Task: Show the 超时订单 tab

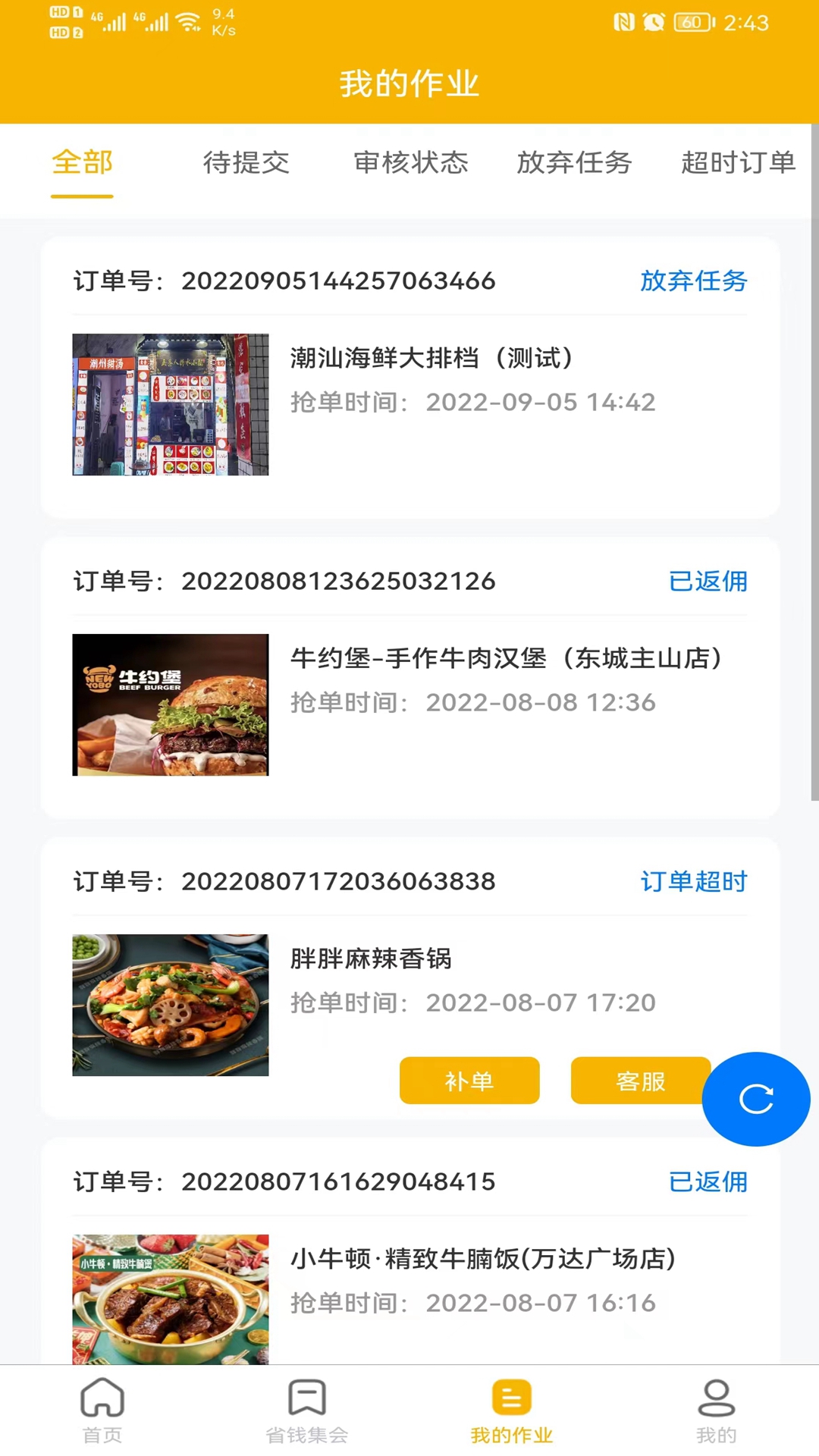Action: click(x=737, y=162)
